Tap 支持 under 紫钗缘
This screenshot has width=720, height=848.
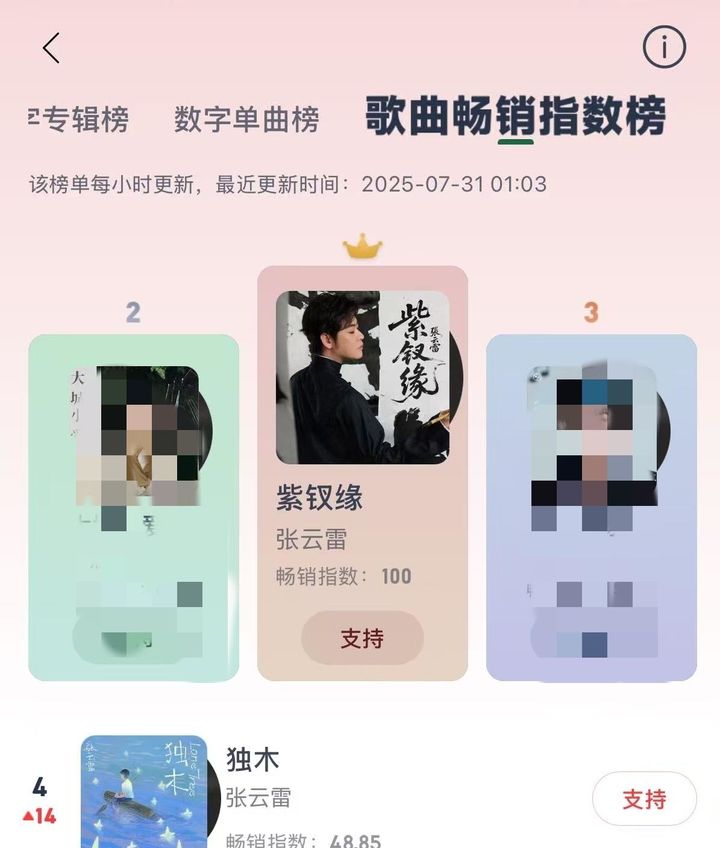[x=362, y=638]
